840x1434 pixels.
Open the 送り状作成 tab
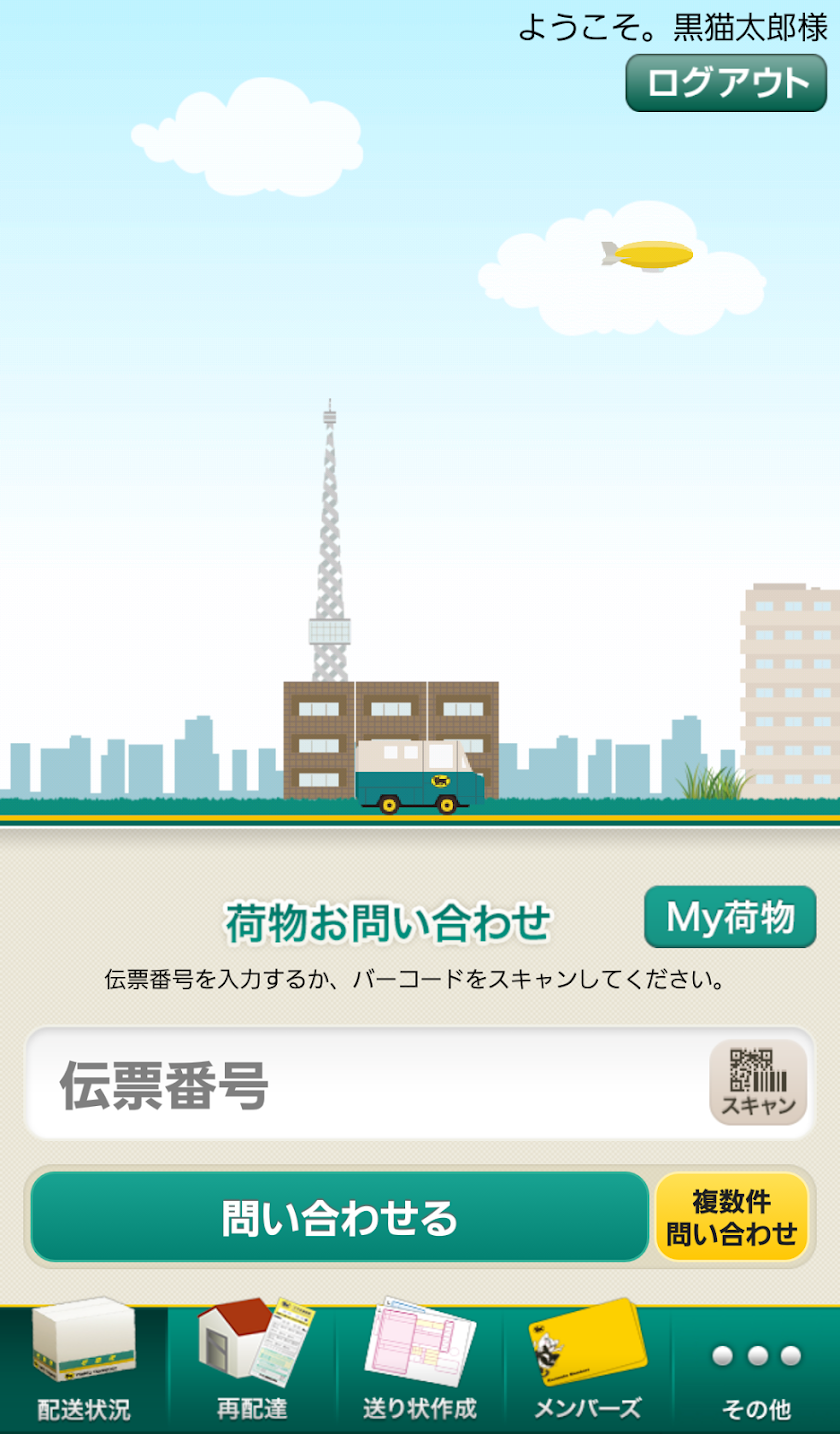pos(419,1368)
